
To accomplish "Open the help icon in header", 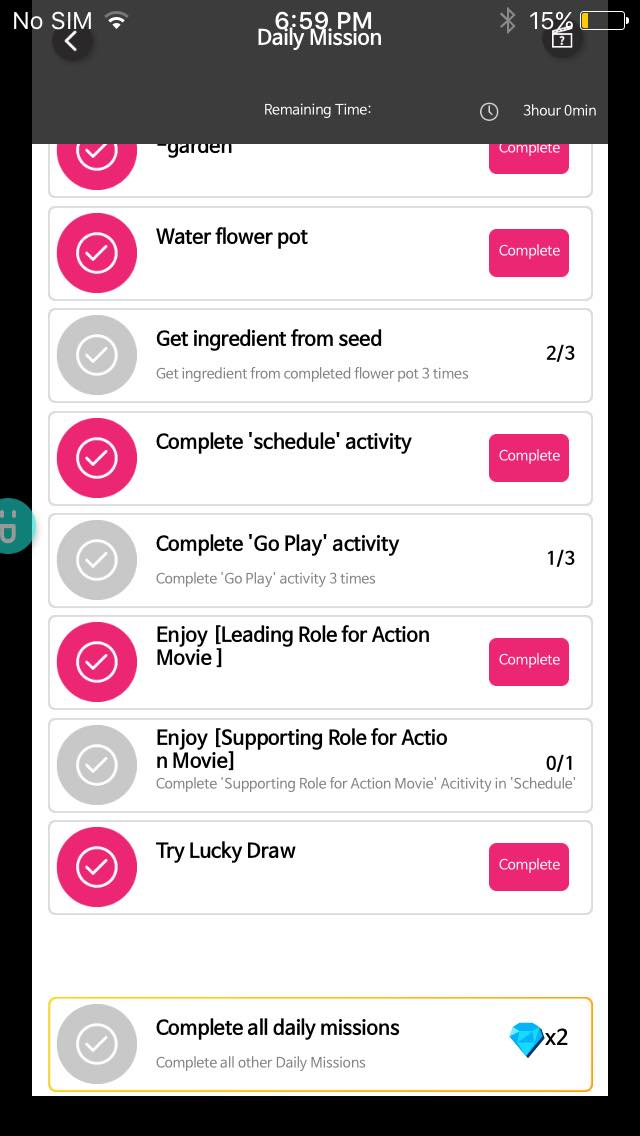I will pos(562,41).
